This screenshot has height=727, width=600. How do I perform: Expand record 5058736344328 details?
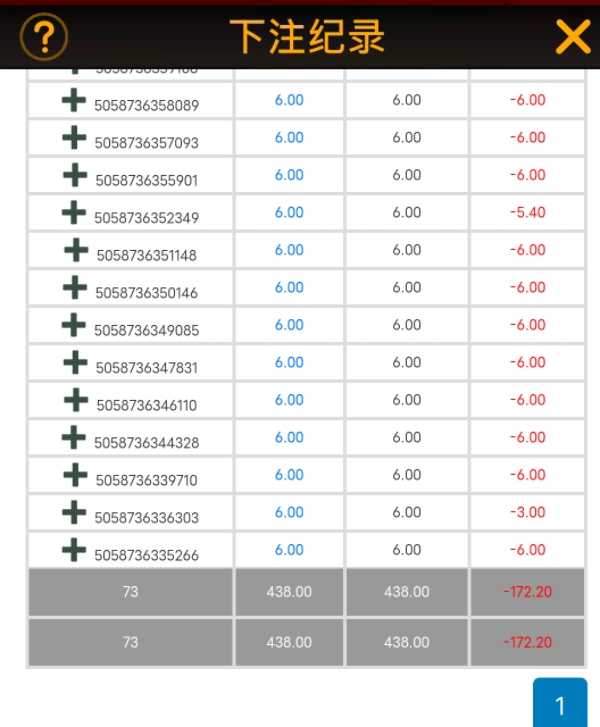(74, 437)
